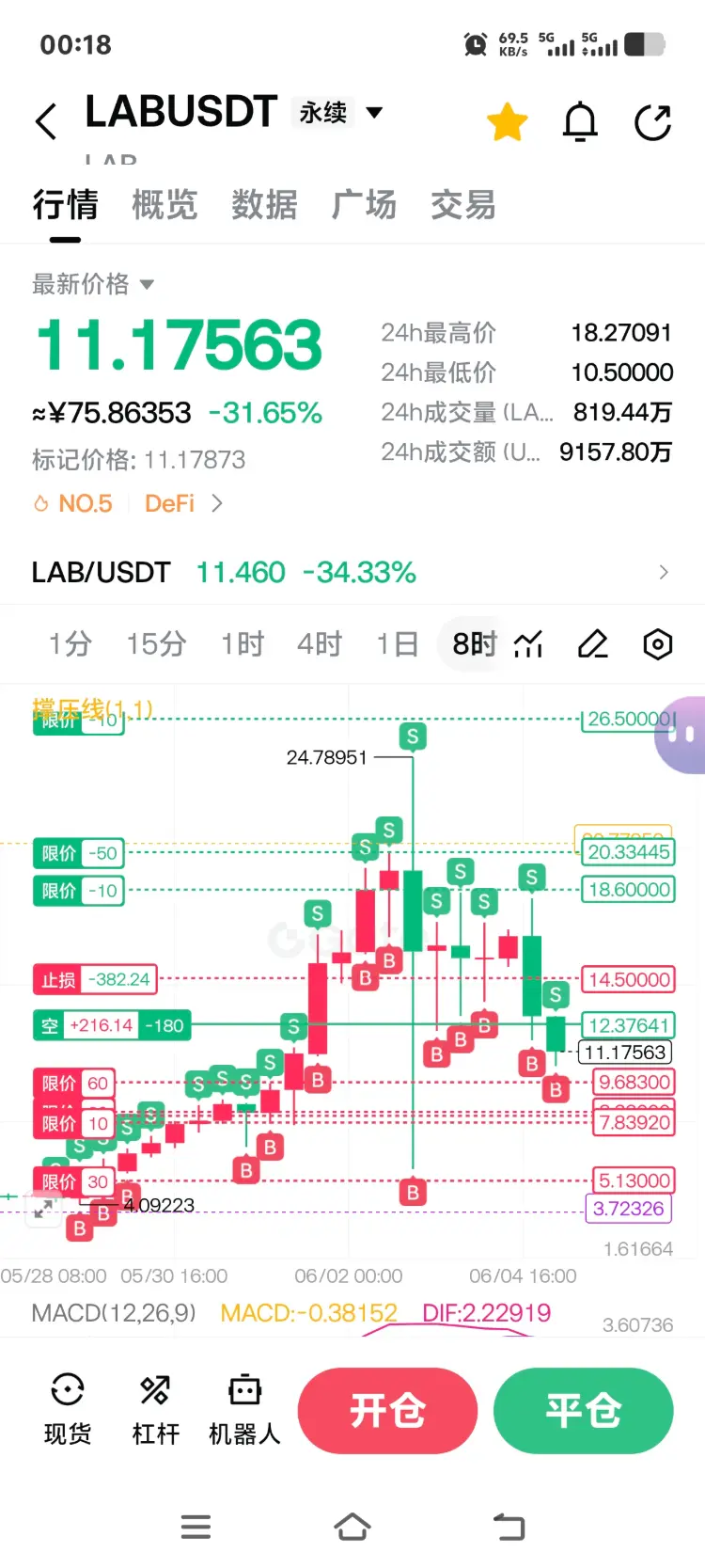Switch to the 数据 tab
The height and width of the screenshot is (1568, 705).
(264, 204)
